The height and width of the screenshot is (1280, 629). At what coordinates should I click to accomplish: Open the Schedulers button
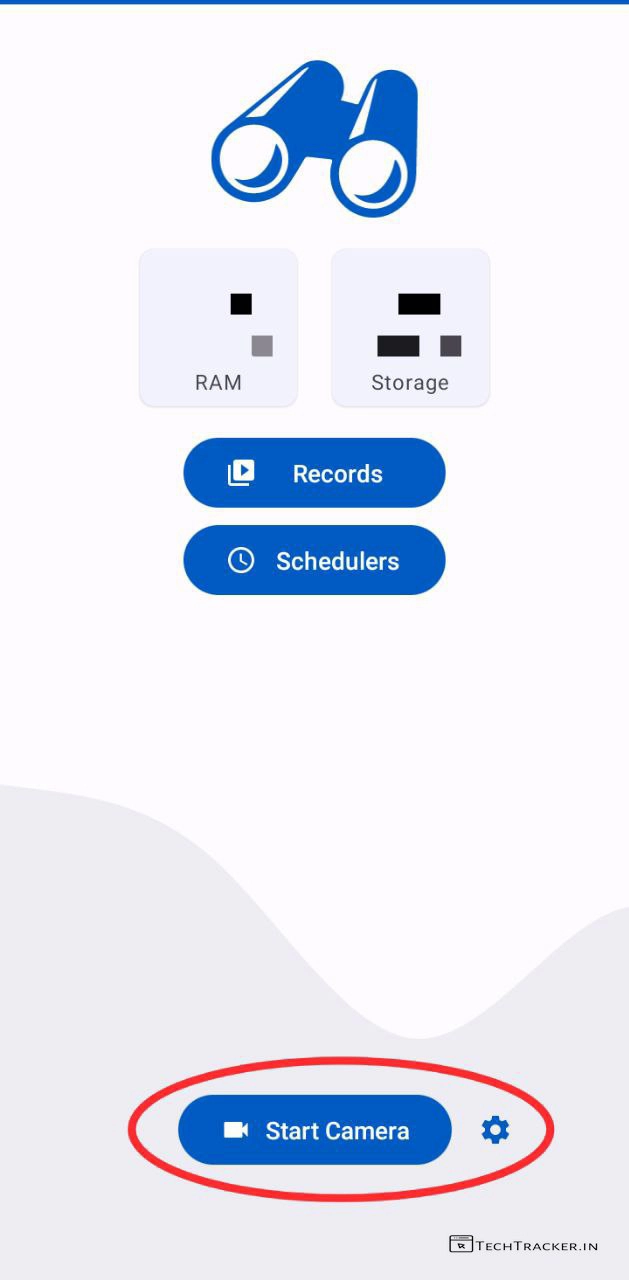pos(314,560)
